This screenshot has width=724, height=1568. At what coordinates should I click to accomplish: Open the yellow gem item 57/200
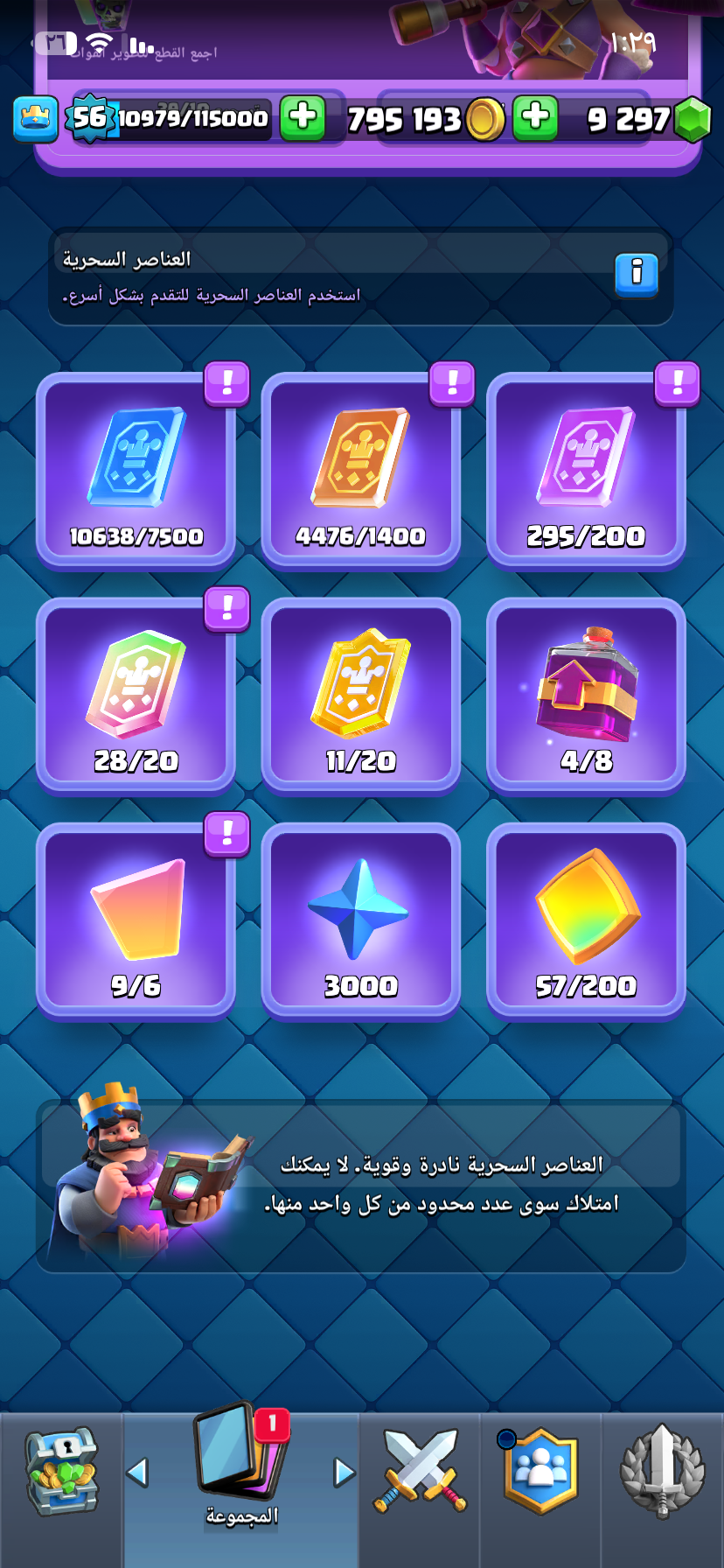pos(586,920)
